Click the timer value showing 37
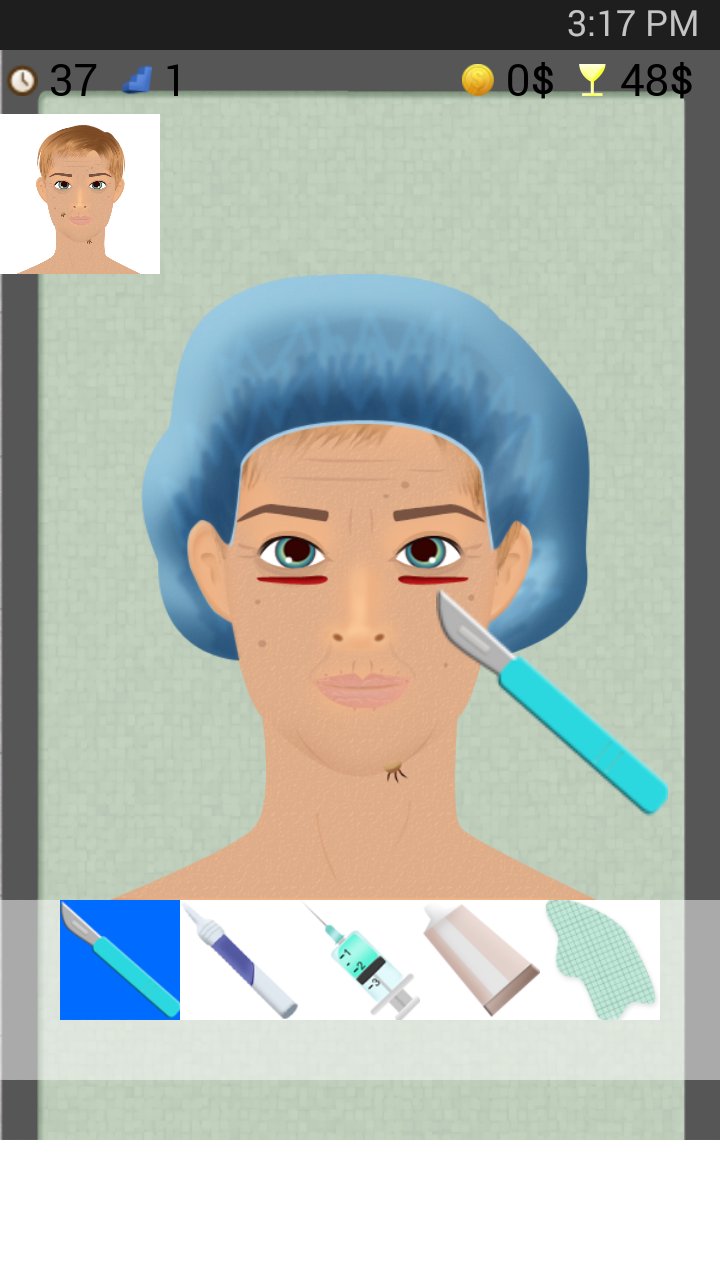Image resolution: width=720 pixels, height=1280 pixels. coord(72,80)
